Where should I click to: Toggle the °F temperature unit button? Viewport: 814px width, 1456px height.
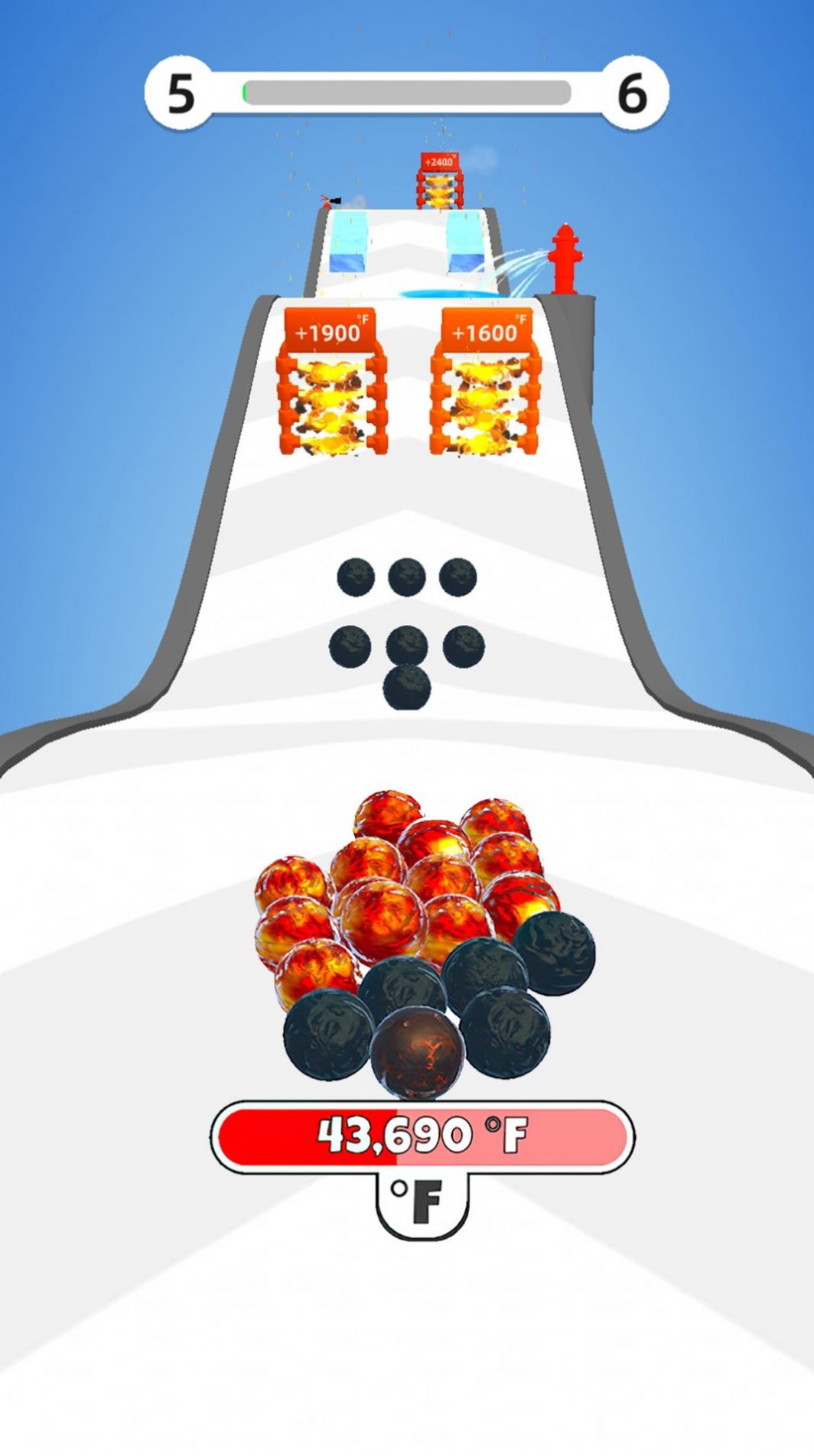pyautogui.click(x=421, y=1203)
